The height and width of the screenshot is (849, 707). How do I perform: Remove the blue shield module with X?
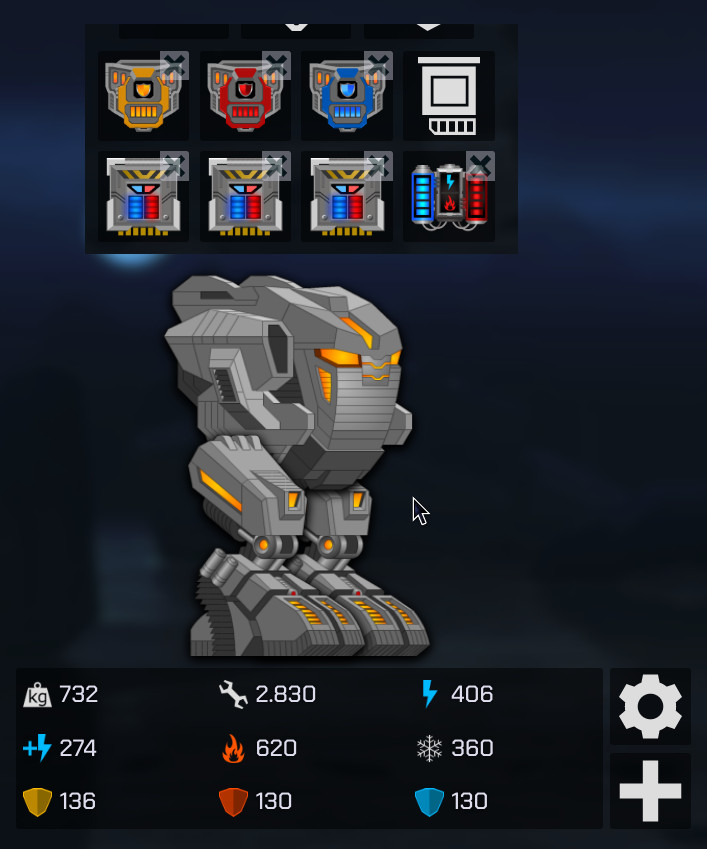(378, 65)
